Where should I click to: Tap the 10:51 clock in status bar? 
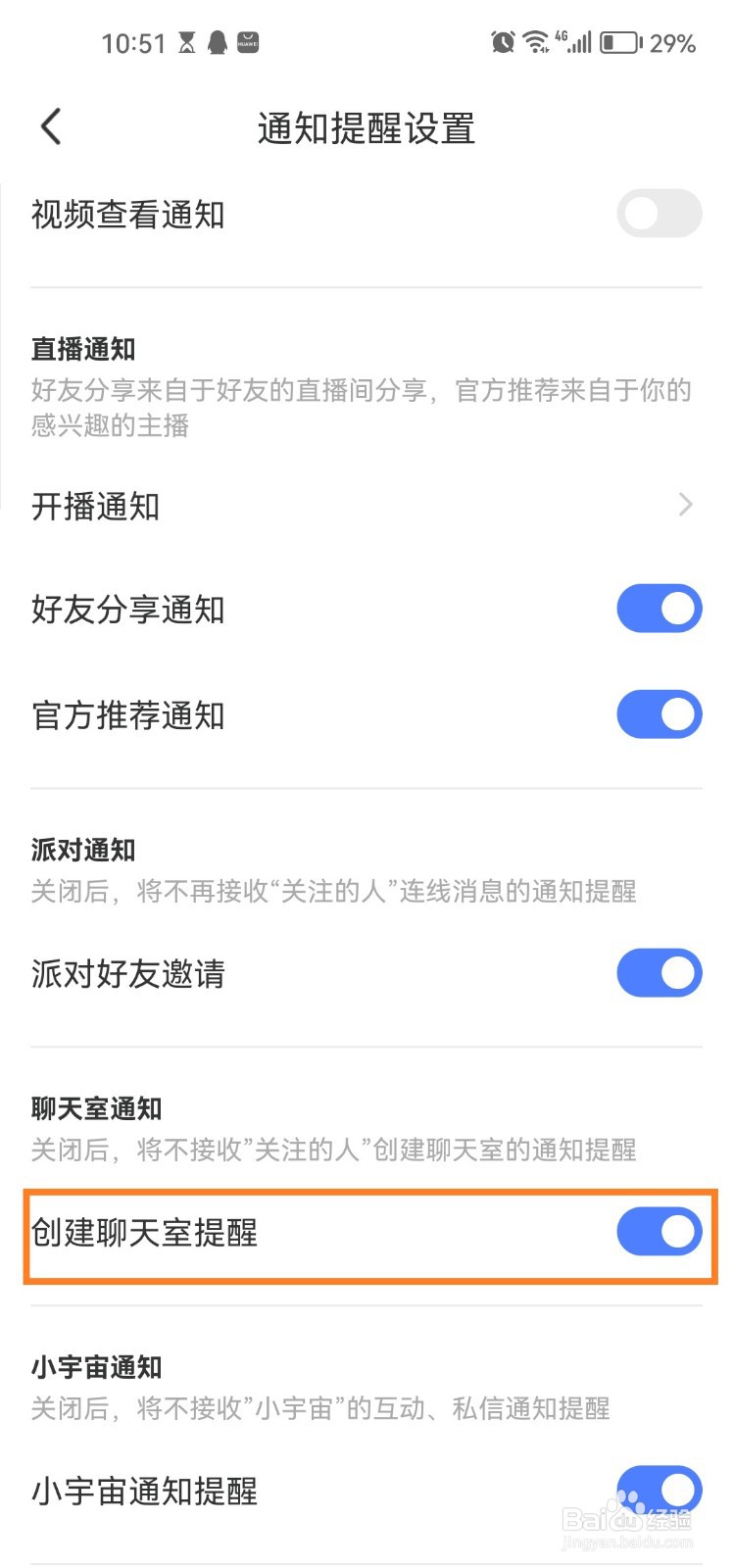point(134,41)
